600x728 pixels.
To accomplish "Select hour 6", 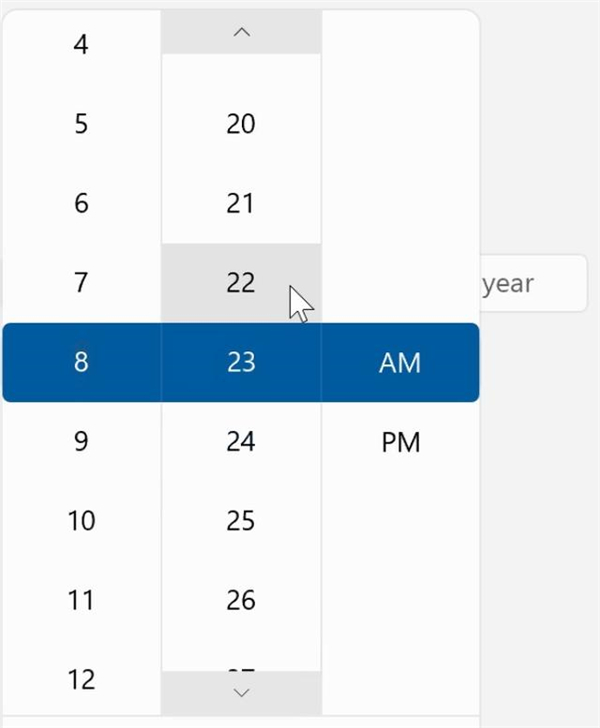I will pos(81,204).
